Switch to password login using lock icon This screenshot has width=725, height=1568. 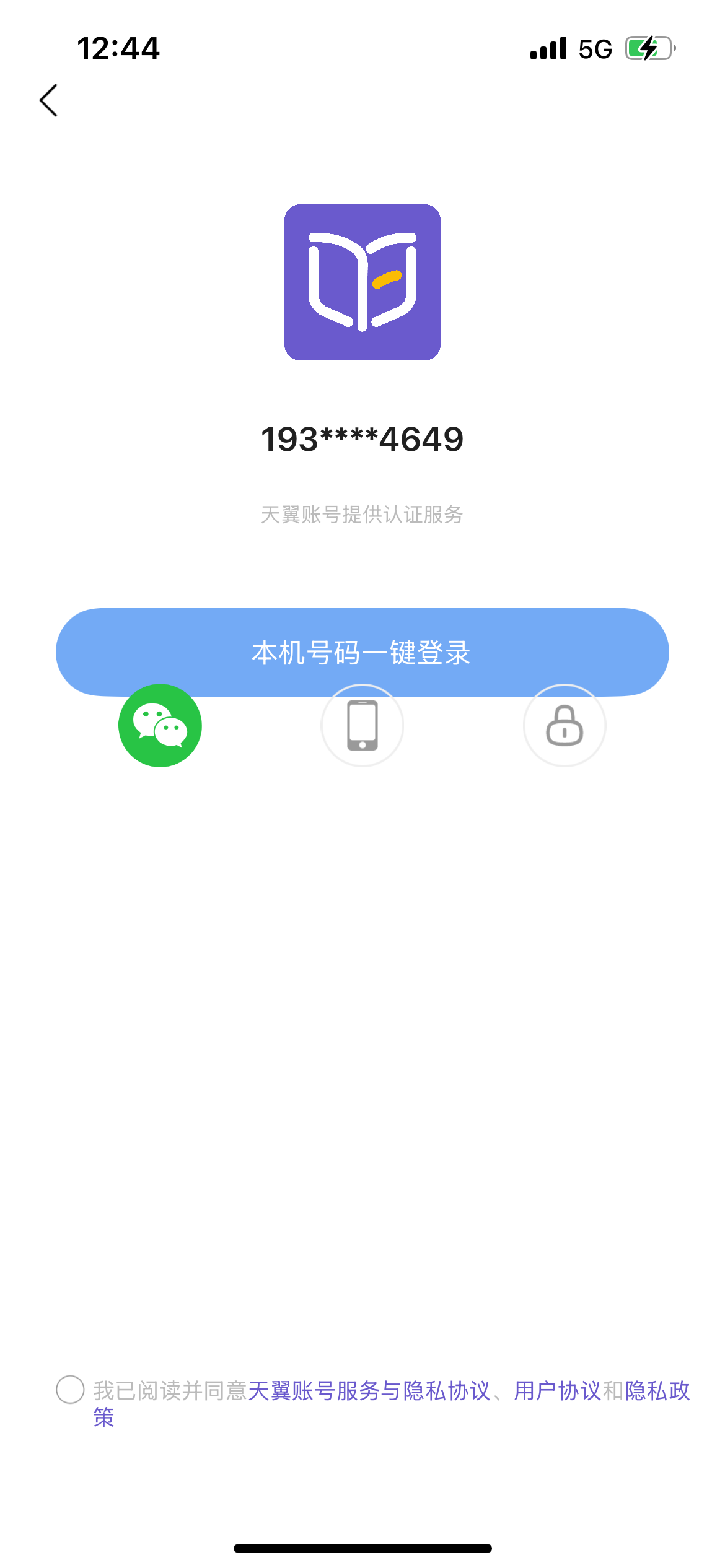[x=564, y=725]
